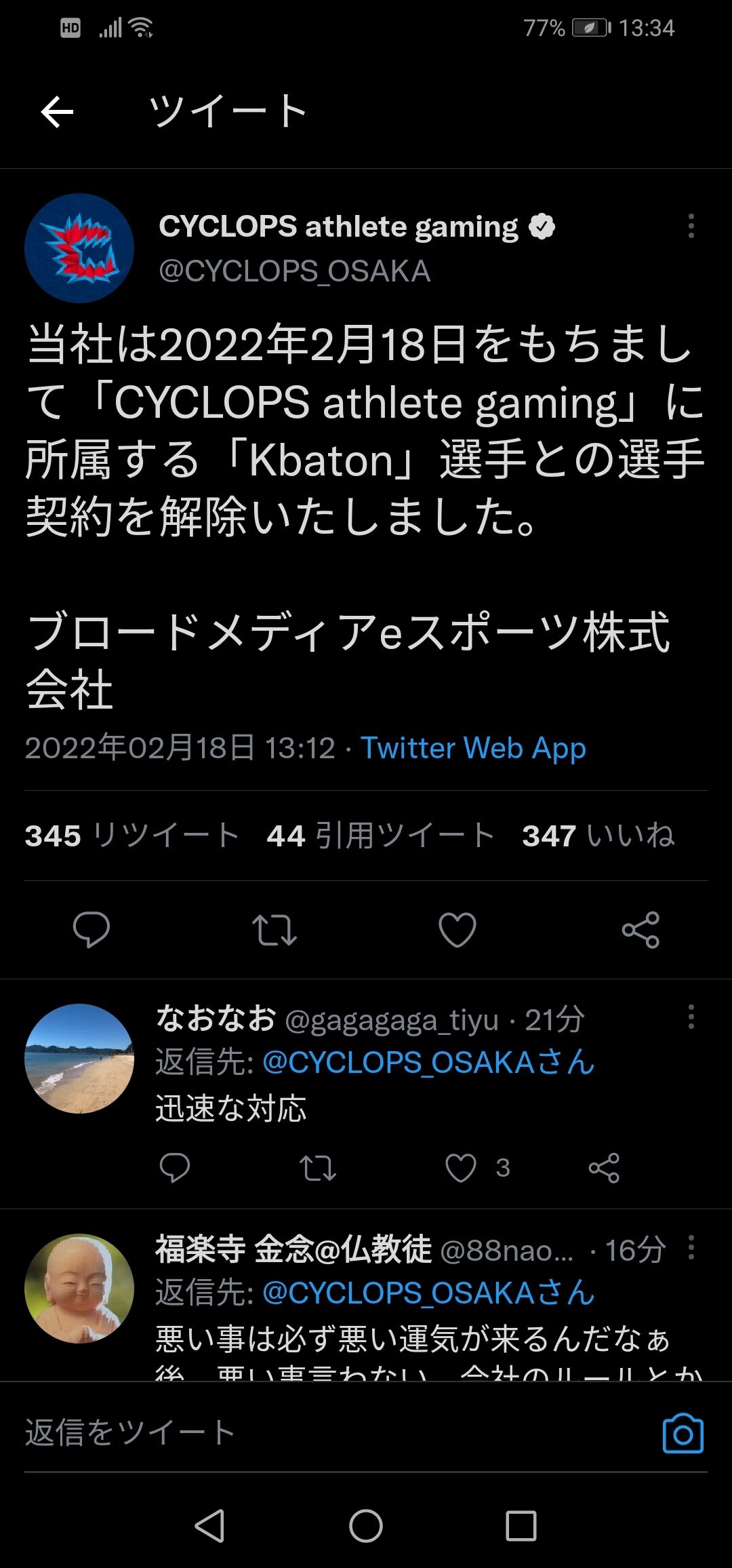The height and width of the screenshot is (1568, 732).
Task: View the 44 引用ツイート list
Action: pos(380,835)
